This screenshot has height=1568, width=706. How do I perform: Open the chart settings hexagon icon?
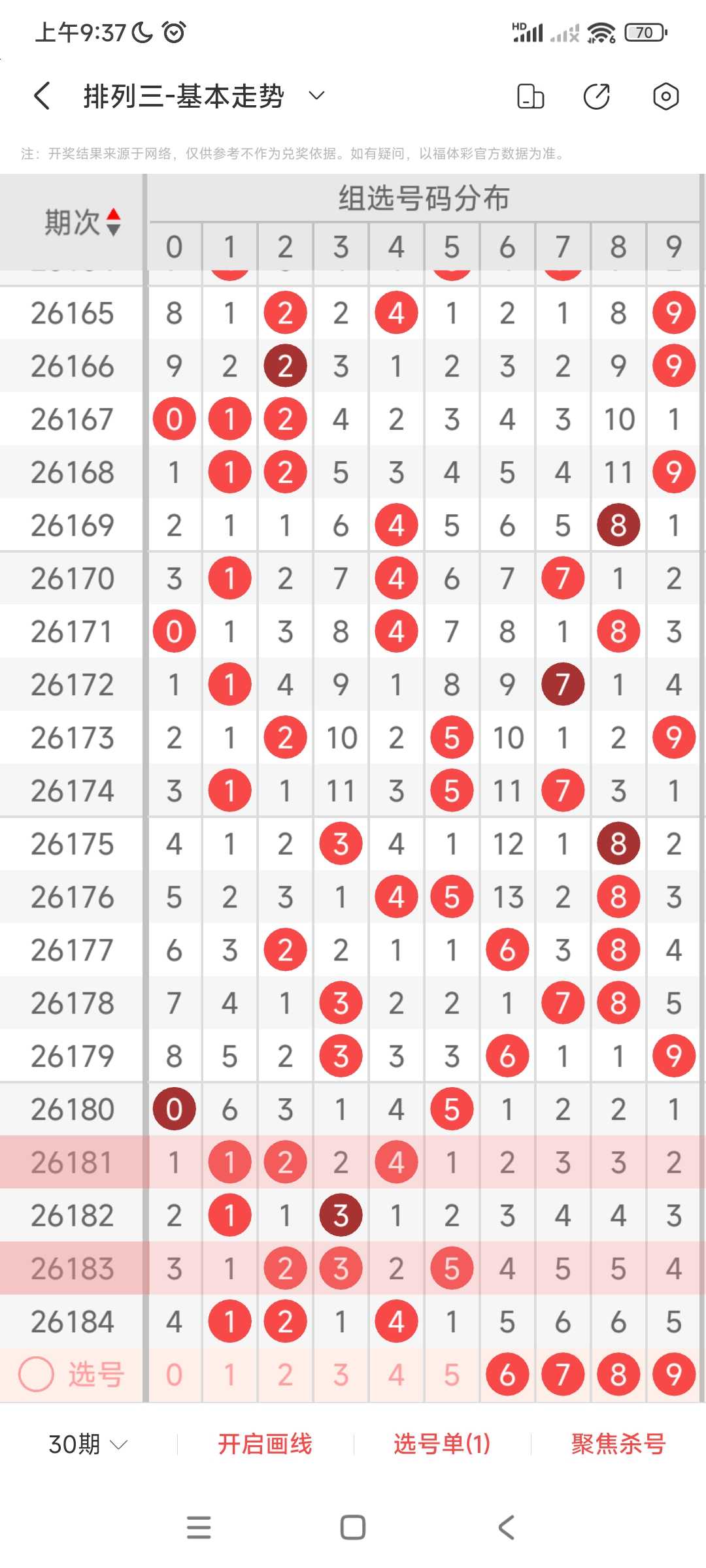[665, 97]
